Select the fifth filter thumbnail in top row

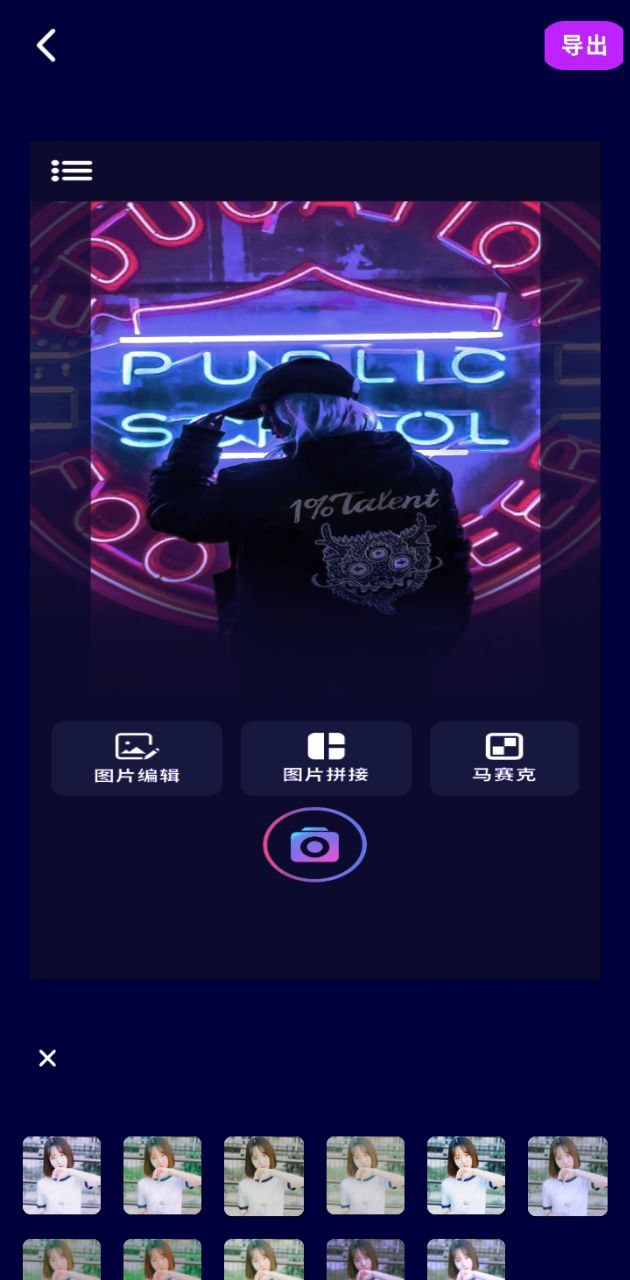click(x=466, y=1175)
